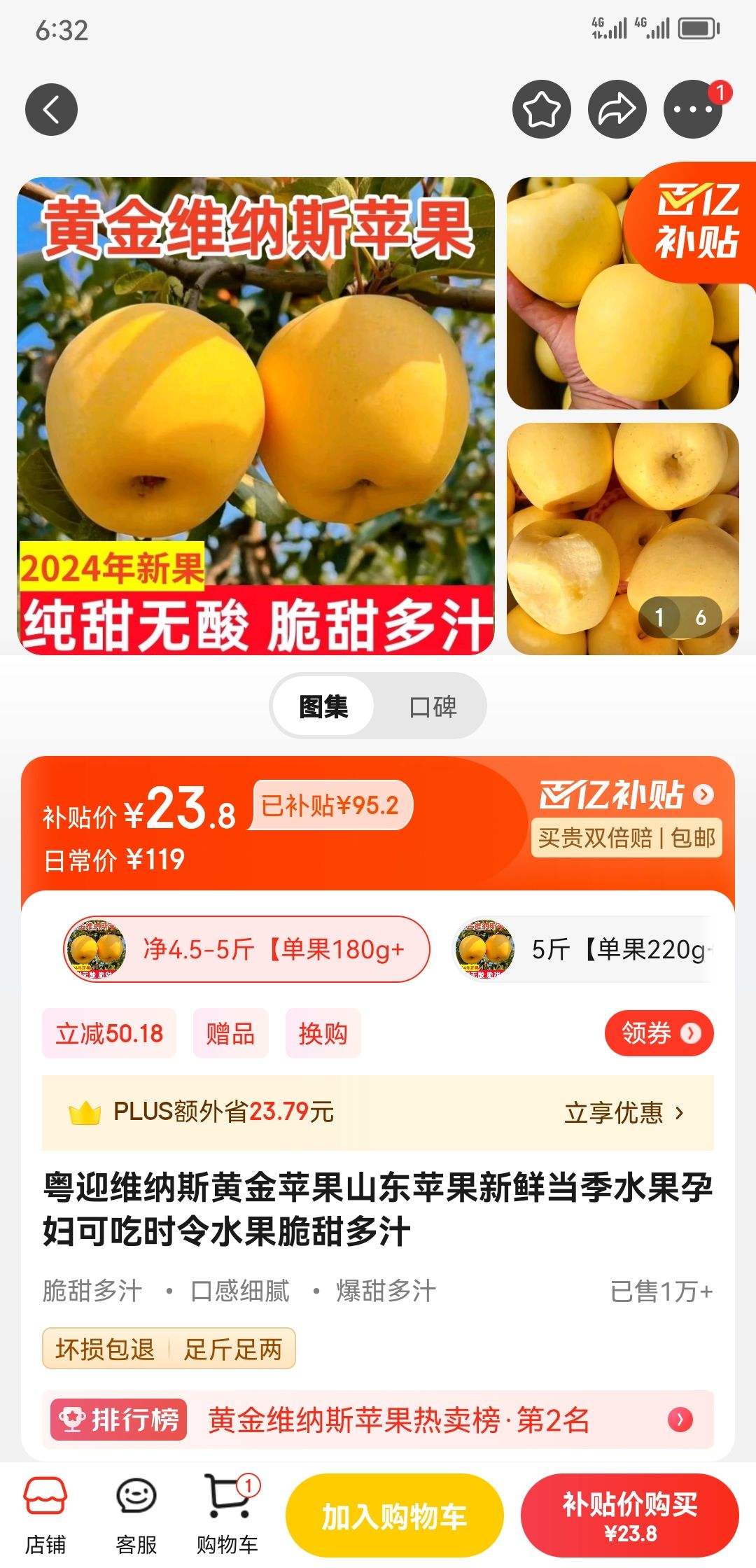Switch to the 口碑 tab
The height and width of the screenshot is (1568, 756).
(x=433, y=706)
